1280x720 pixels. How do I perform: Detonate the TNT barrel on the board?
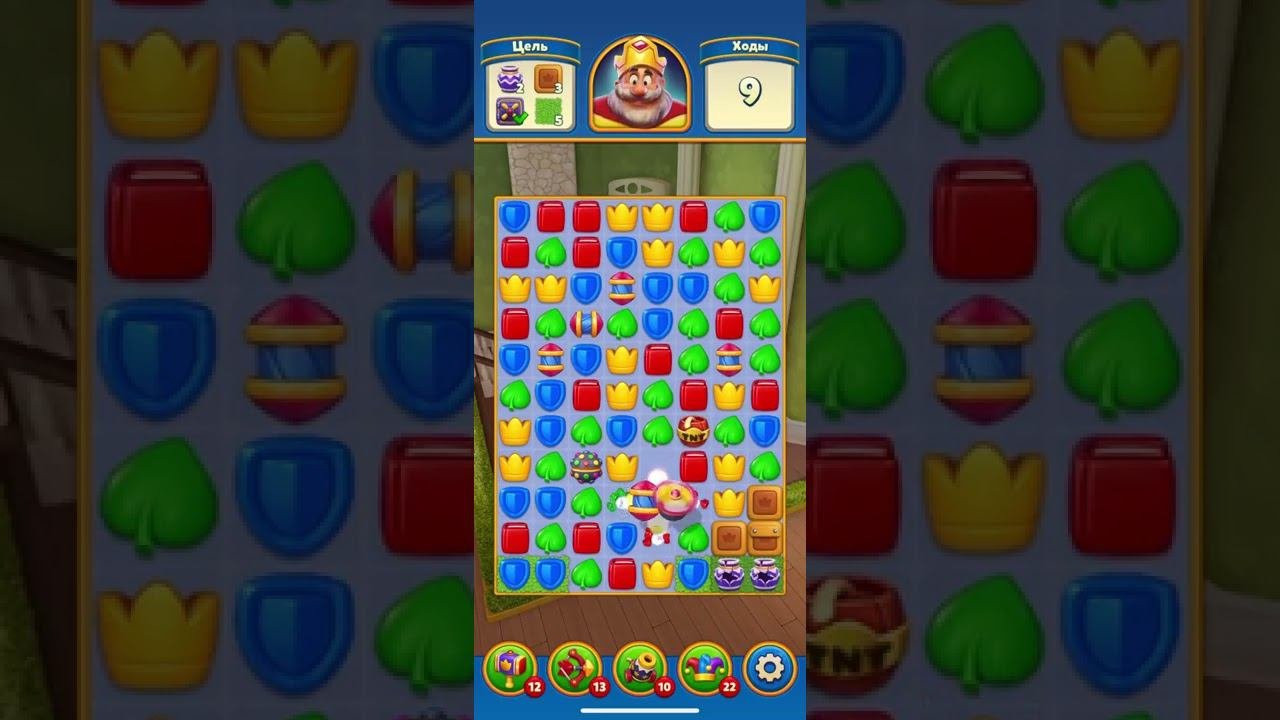693,431
